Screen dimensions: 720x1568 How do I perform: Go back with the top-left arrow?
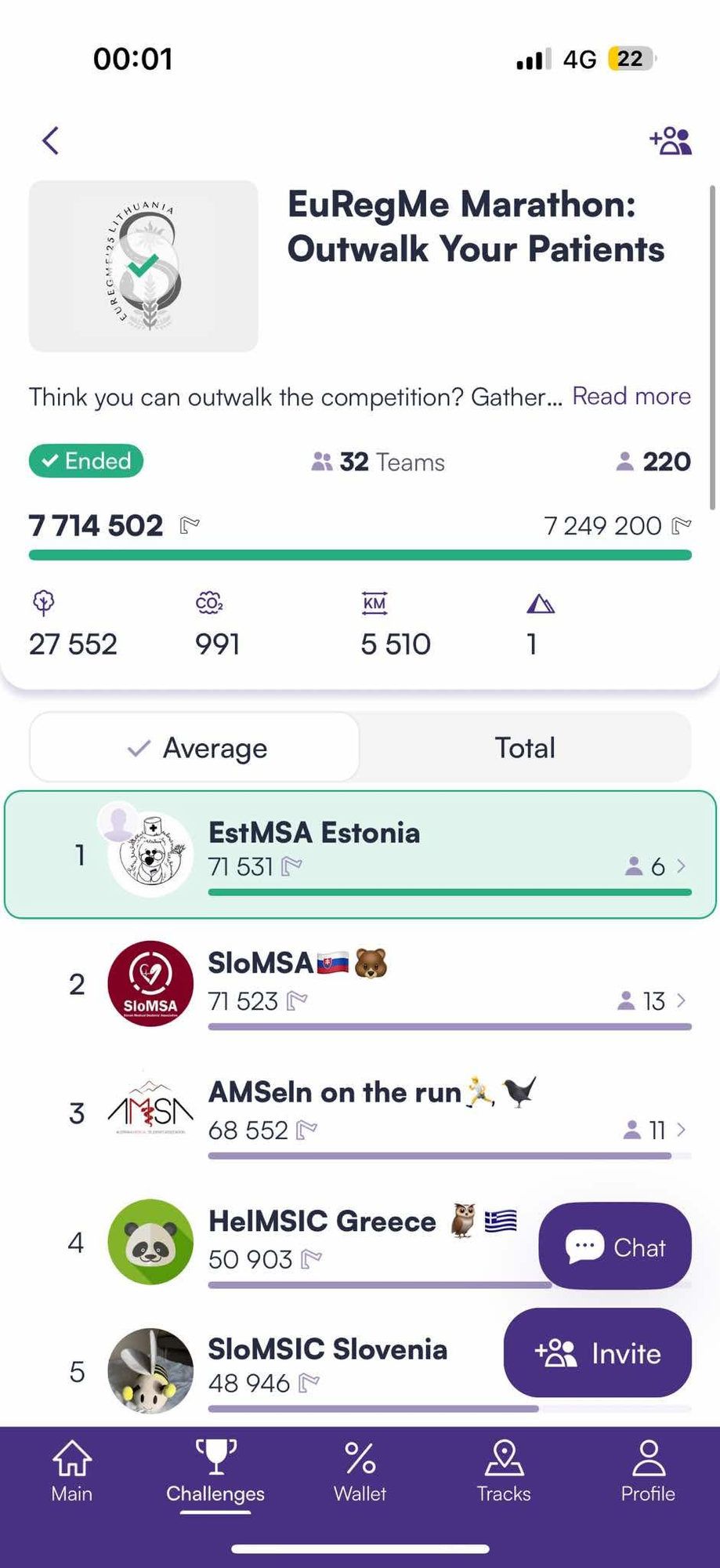[x=51, y=141]
